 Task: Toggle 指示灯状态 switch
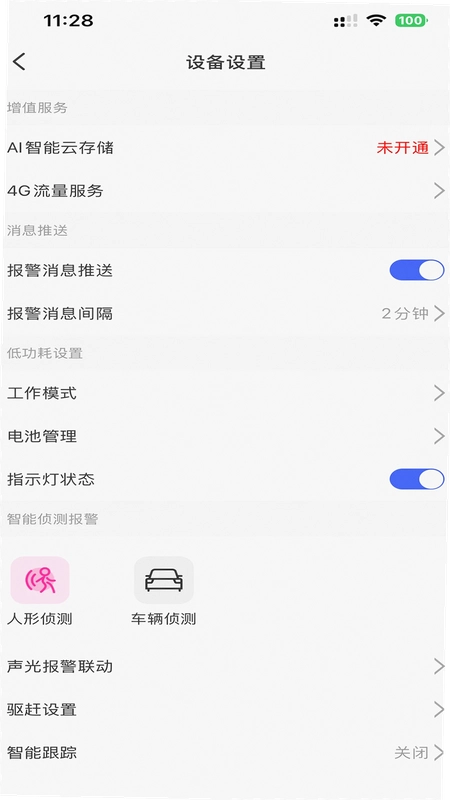pos(417,479)
